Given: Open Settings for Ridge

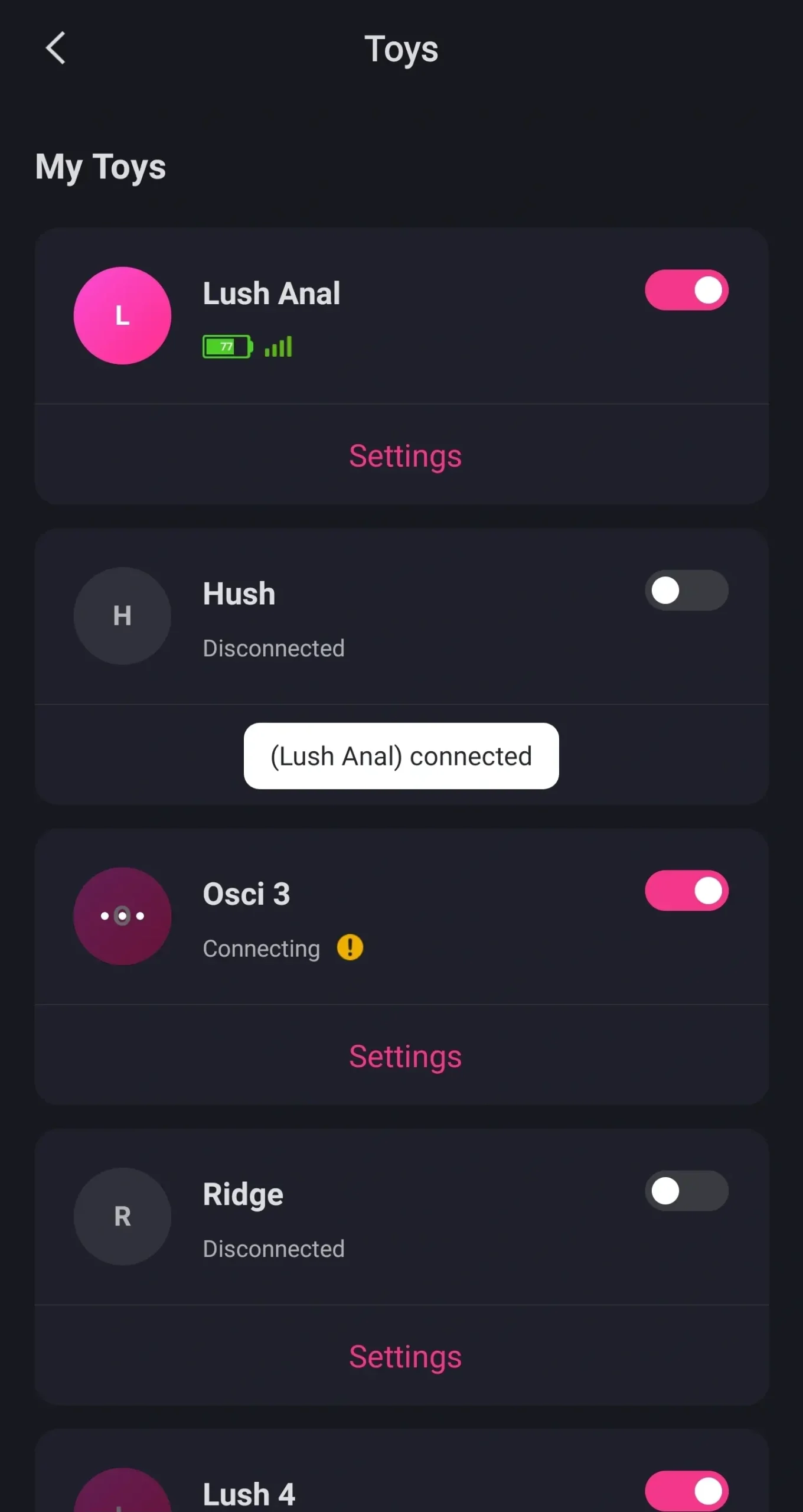Looking at the screenshot, I should coord(405,1357).
